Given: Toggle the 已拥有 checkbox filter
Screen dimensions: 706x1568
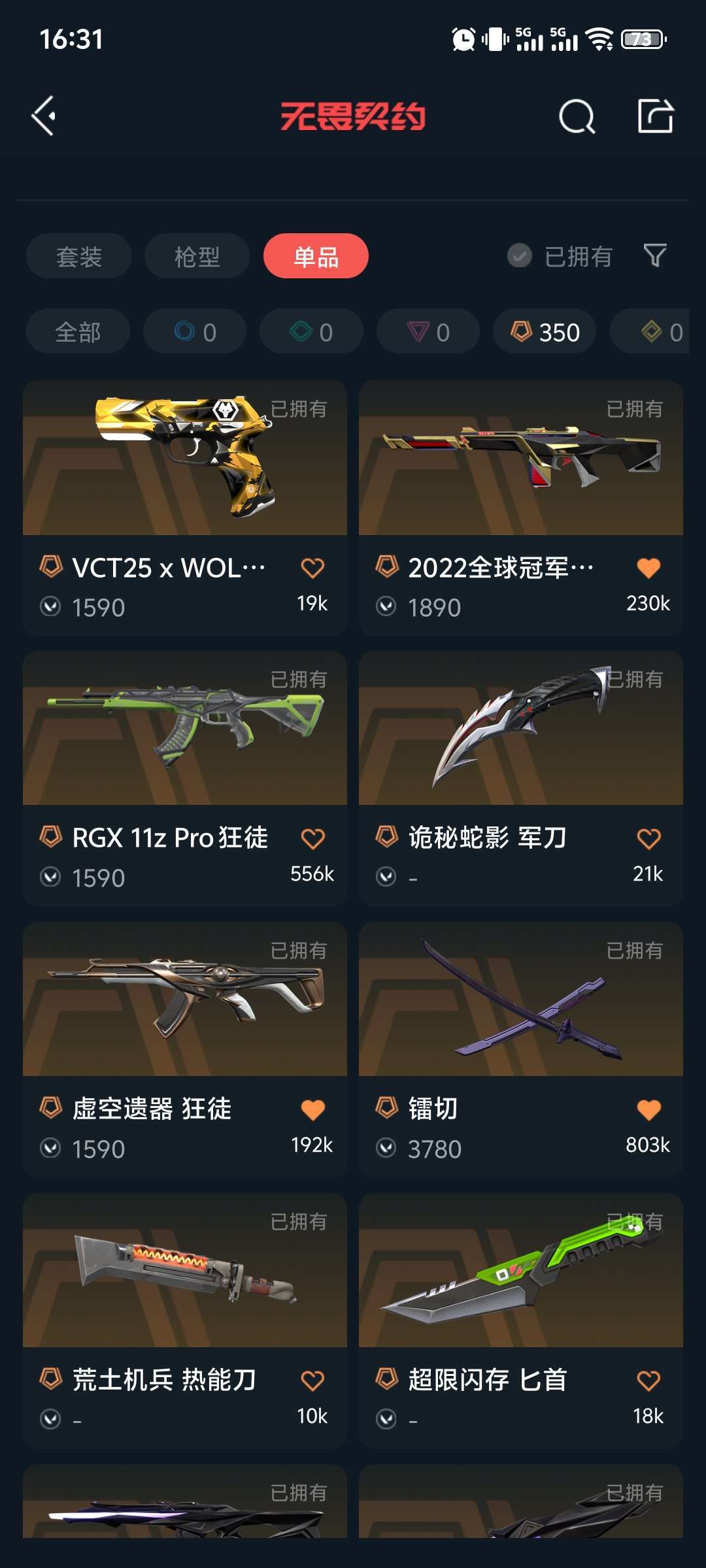Looking at the screenshot, I should tap(560, 256).
